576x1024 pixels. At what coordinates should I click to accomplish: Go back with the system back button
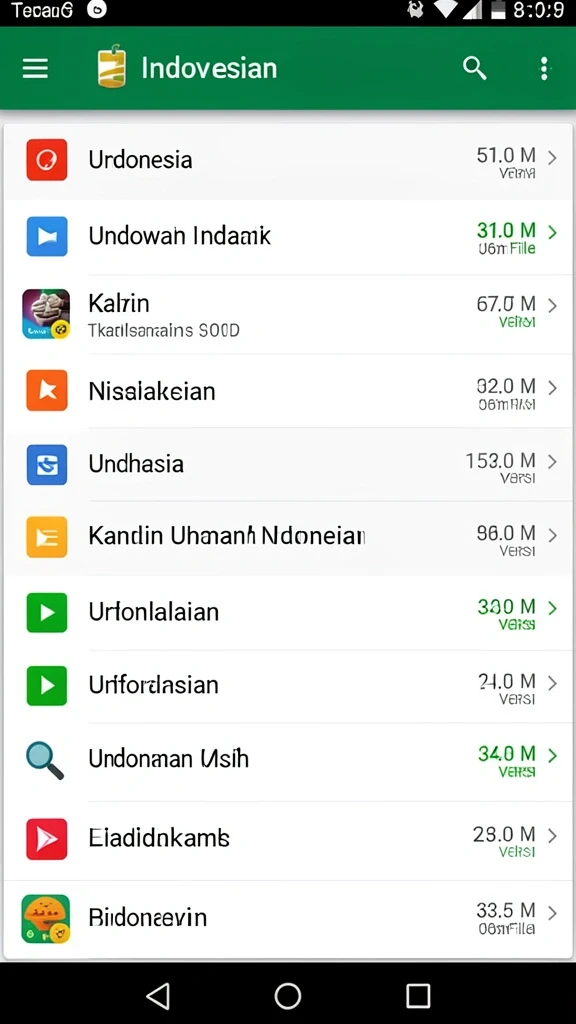click(x=158, y=996)
